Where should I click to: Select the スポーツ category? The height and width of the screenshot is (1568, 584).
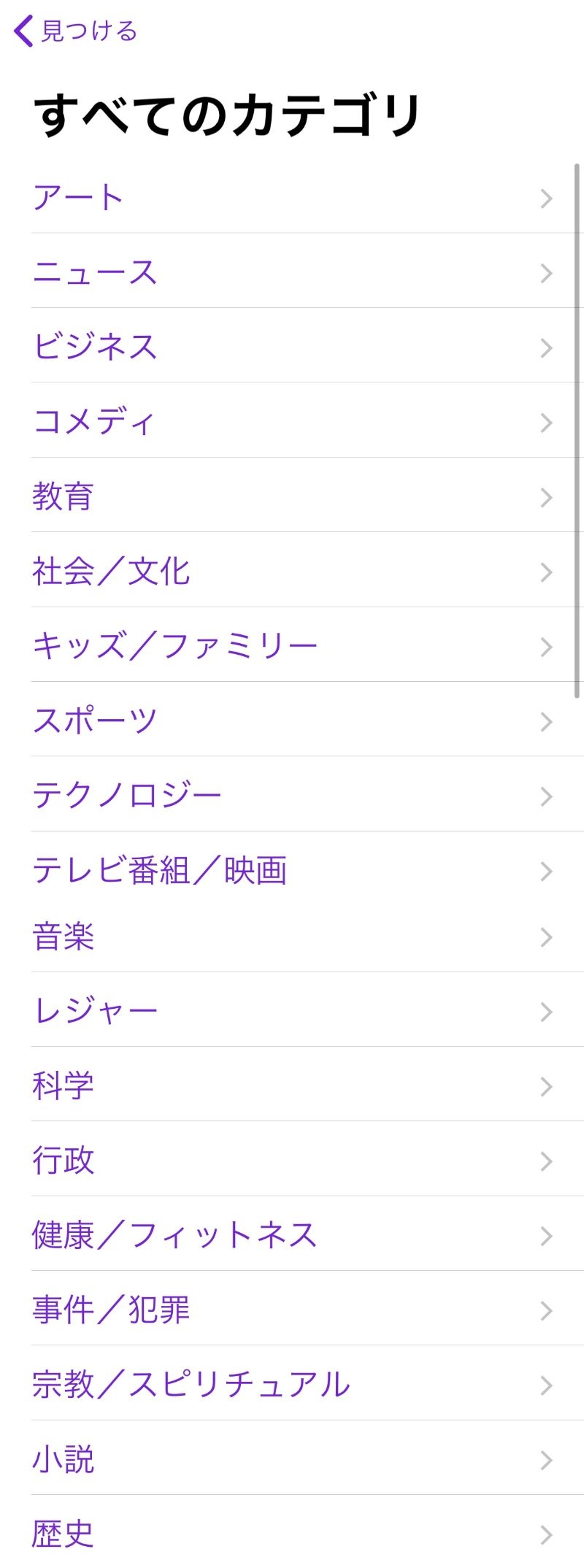[95, 720]
